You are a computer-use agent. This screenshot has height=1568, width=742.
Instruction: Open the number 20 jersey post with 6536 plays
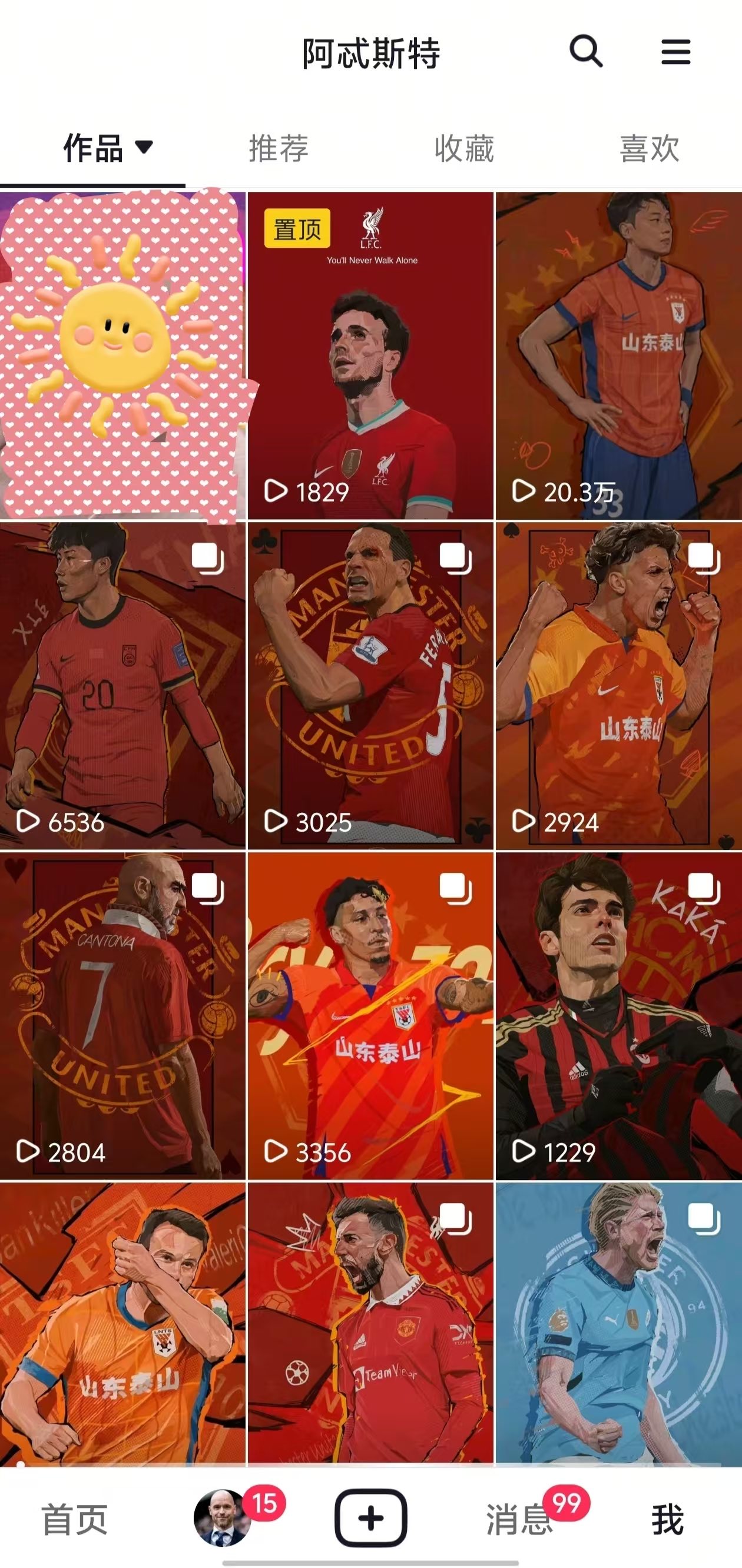click(x=122, y=686)
